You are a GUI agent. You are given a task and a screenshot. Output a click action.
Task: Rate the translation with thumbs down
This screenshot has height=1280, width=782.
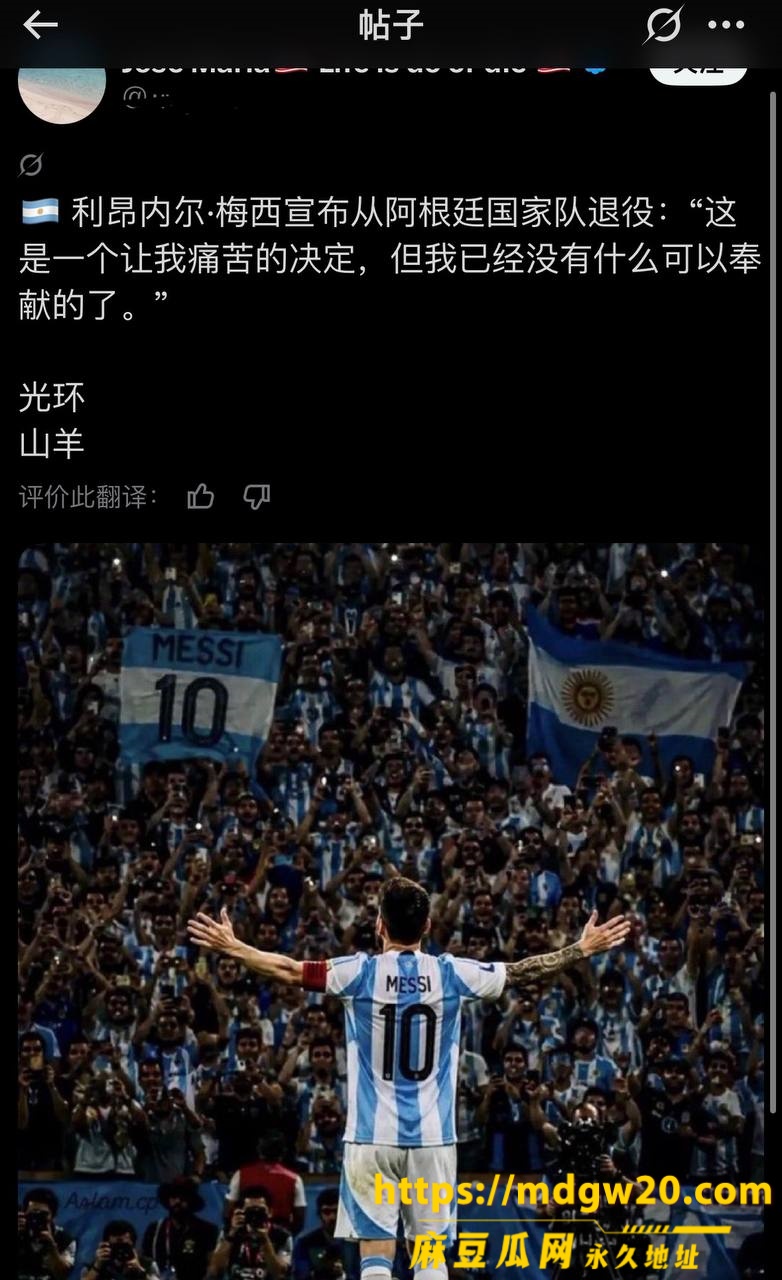click(x=257, y=496)
